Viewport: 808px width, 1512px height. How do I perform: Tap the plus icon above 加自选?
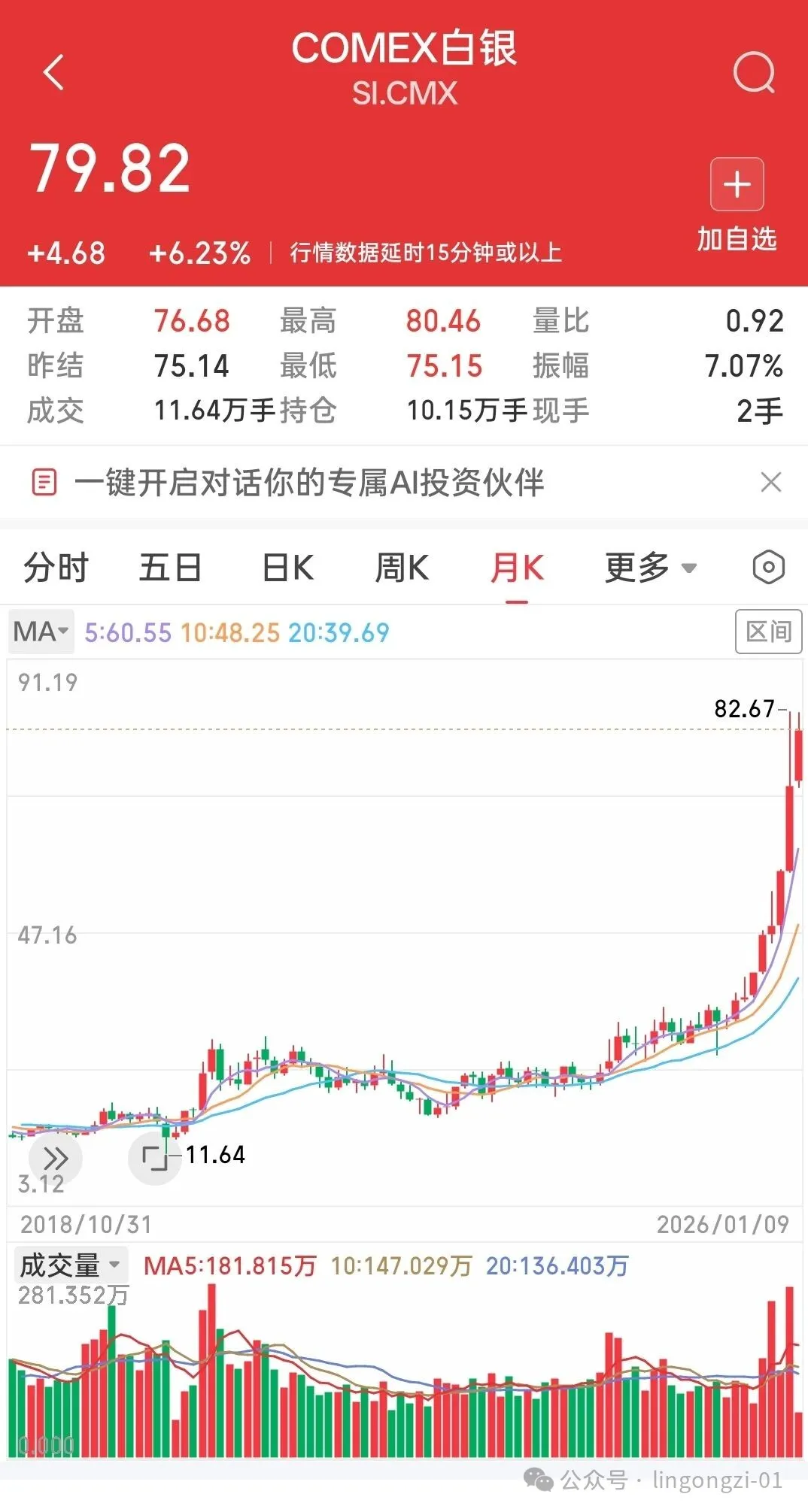click(735, 183)
